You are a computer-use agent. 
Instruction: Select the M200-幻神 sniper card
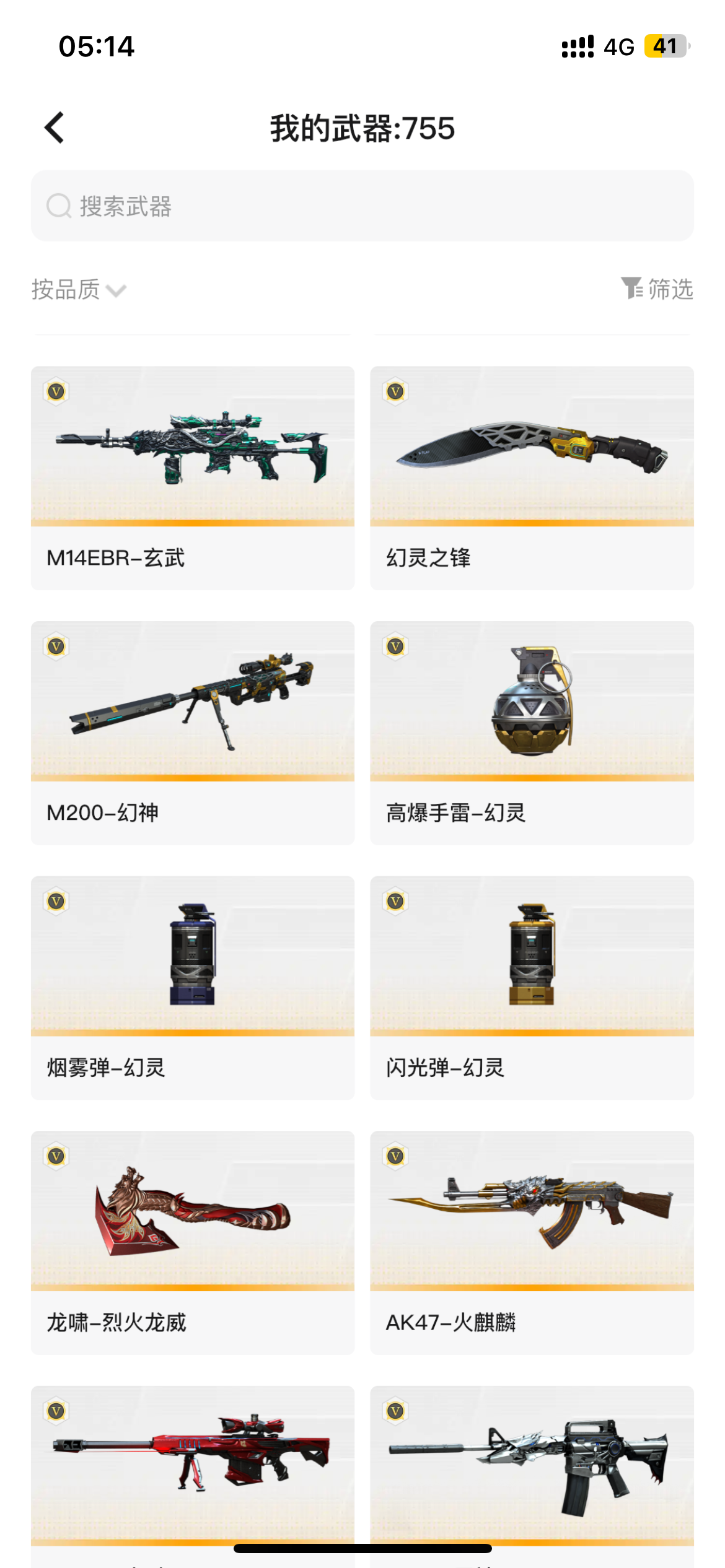coord(193,732)
